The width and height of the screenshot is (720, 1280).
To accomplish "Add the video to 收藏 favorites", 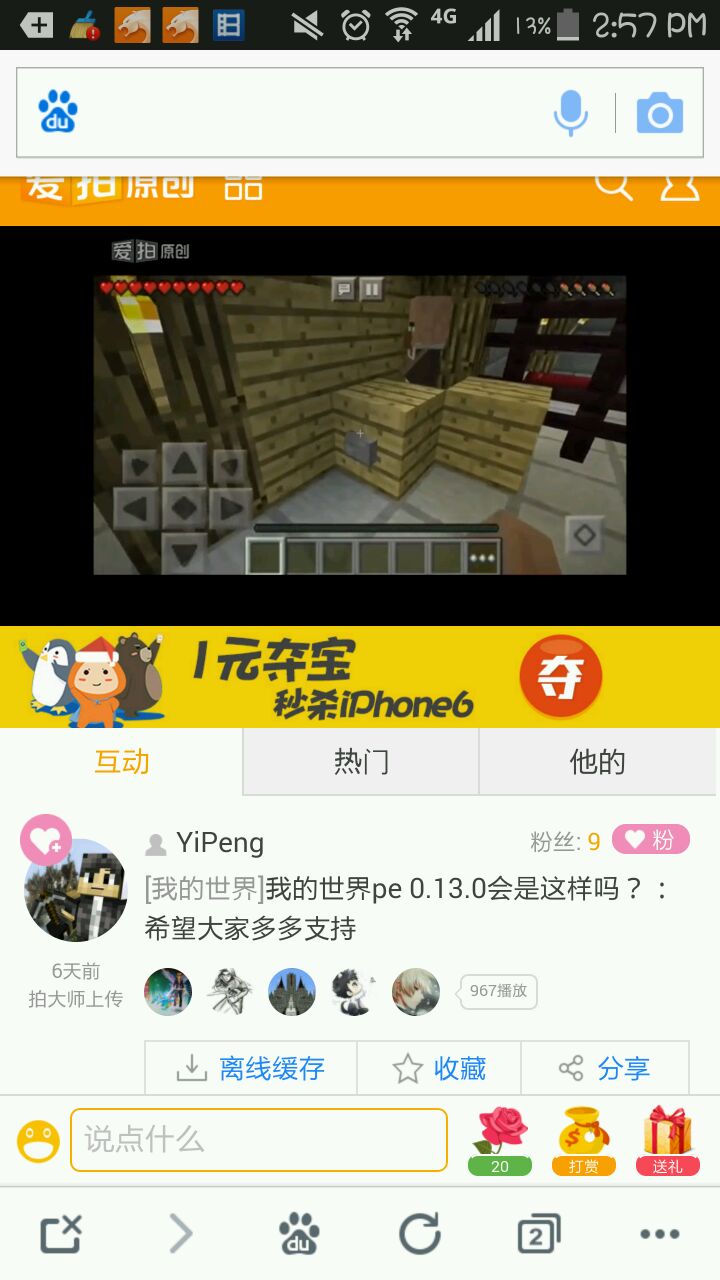I will pyautogui.click(x=439, y=1068).
